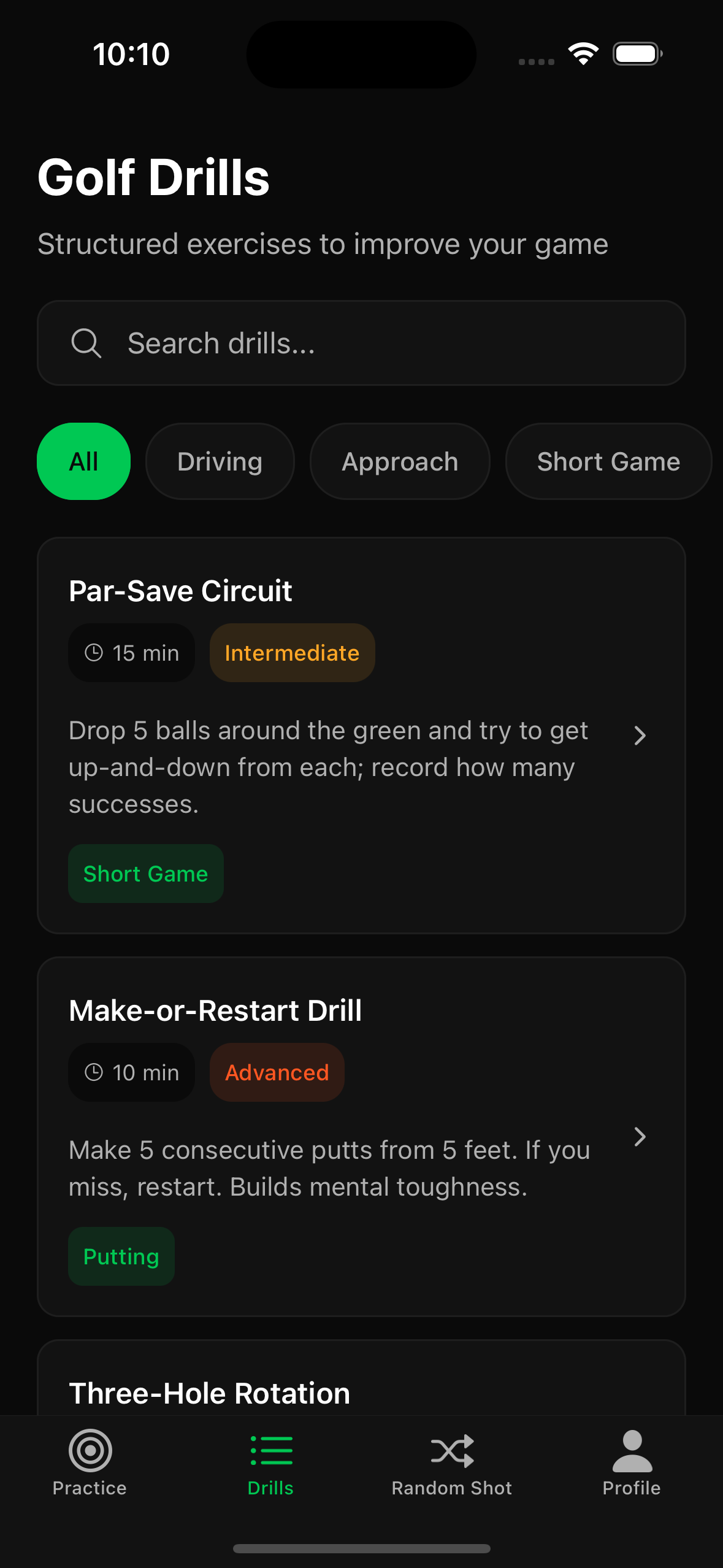Tap the clock icon beside Make-or-Restart's 10 min
This screenshot has height=1568, width=723.
pos(94,1072)
